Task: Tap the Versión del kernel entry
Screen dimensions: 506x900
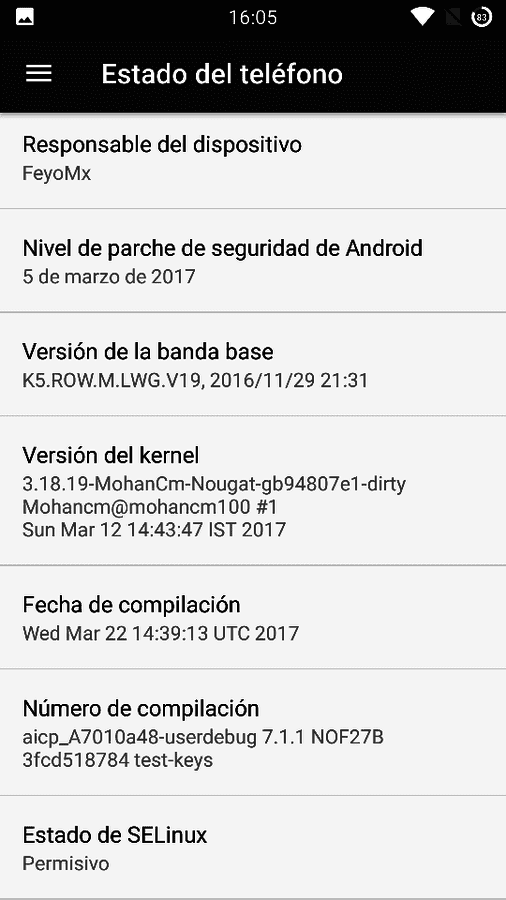Action: point(253,491)
